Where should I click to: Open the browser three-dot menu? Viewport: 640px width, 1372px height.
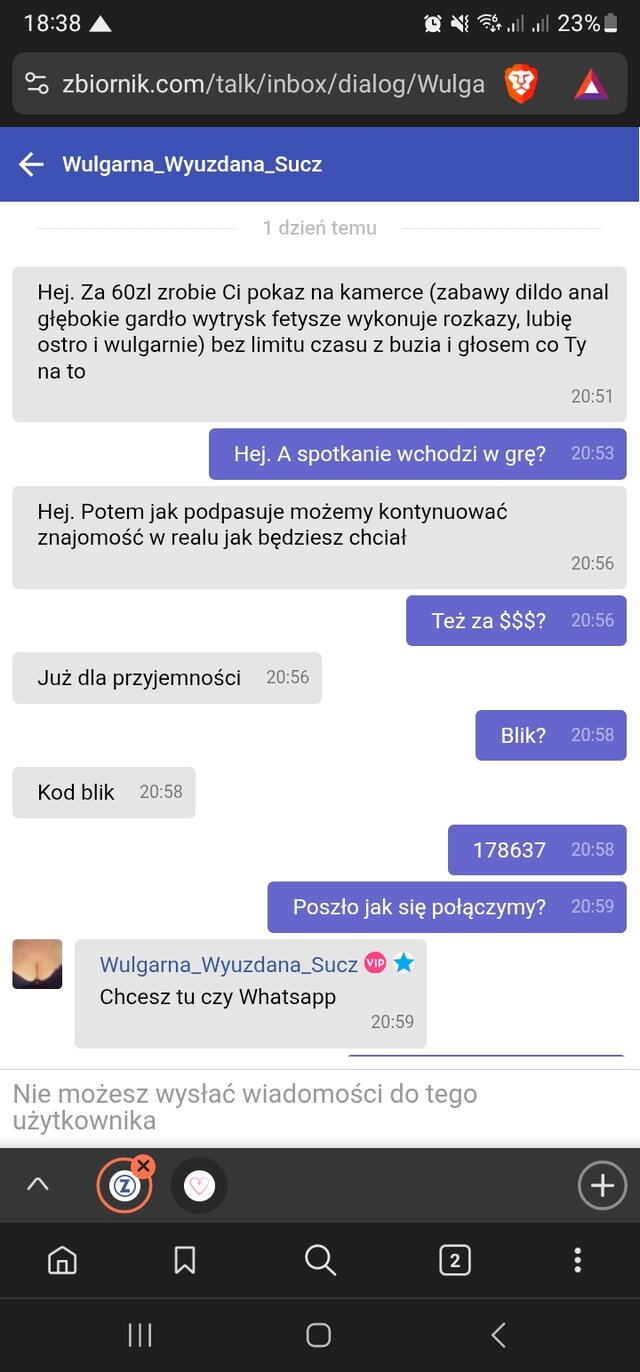pyautogui.click(x=577, y=1261)
